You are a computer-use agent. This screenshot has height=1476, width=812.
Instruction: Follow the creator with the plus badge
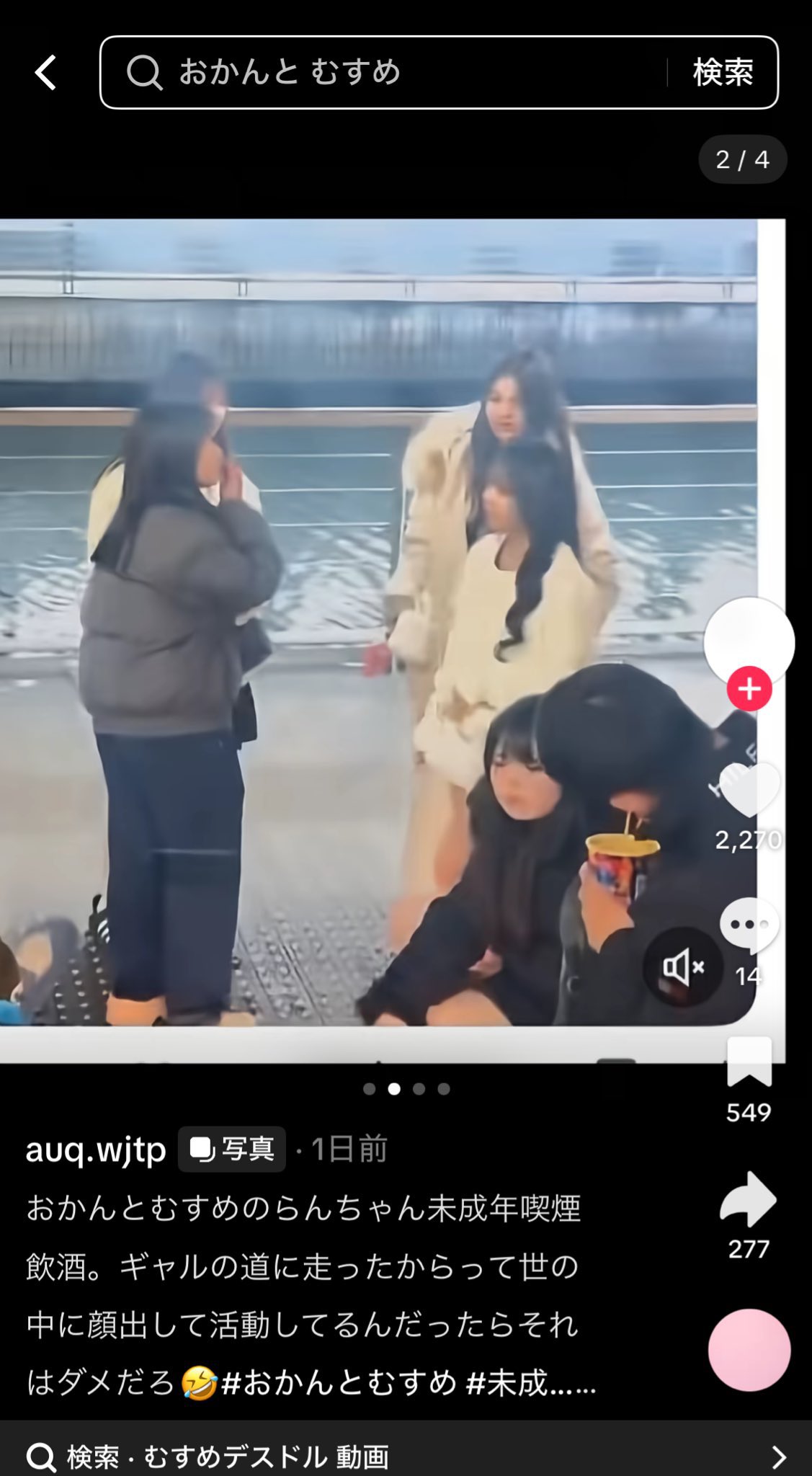pos(749,689)
